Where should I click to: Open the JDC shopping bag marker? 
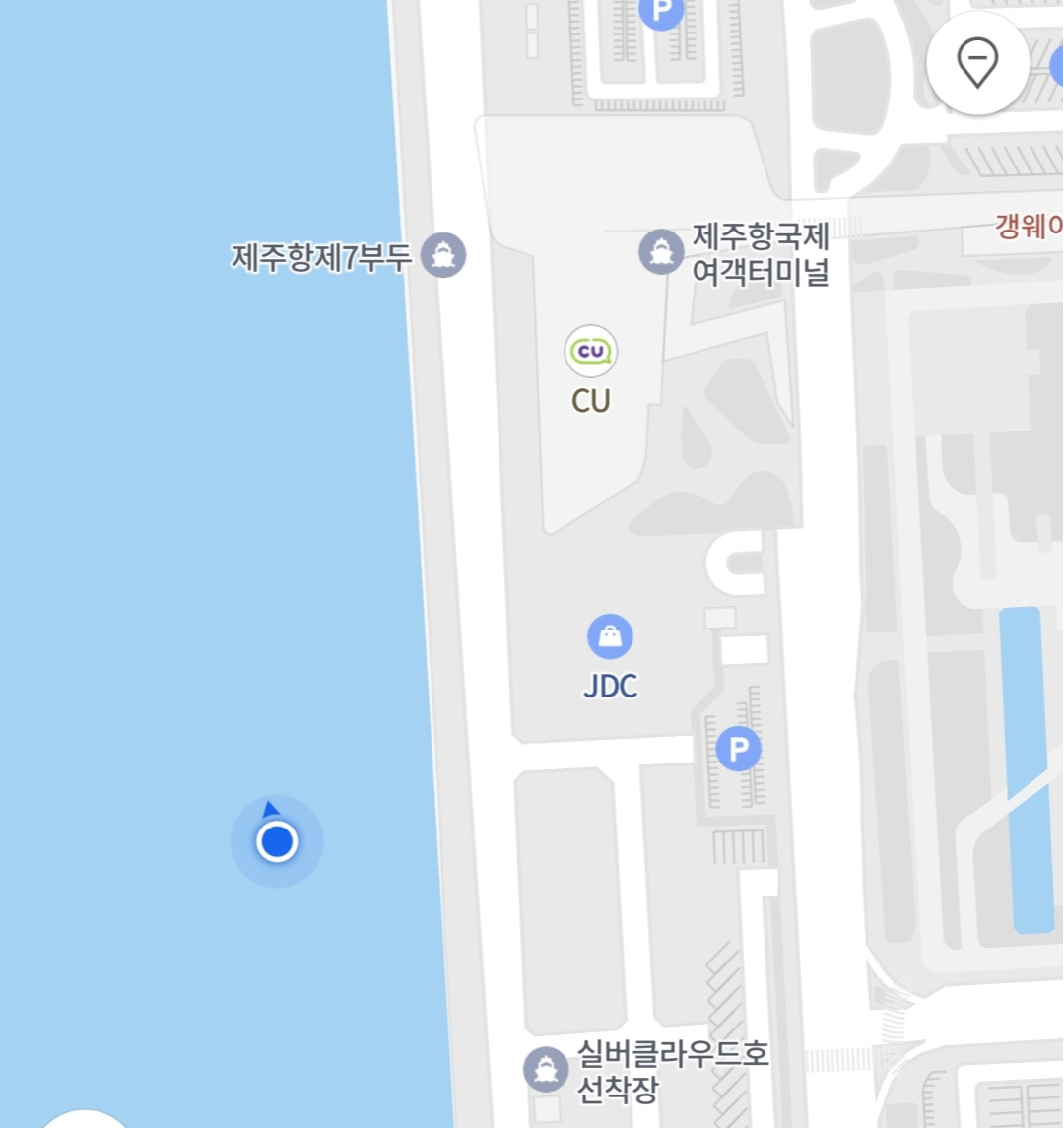point(610,636)
